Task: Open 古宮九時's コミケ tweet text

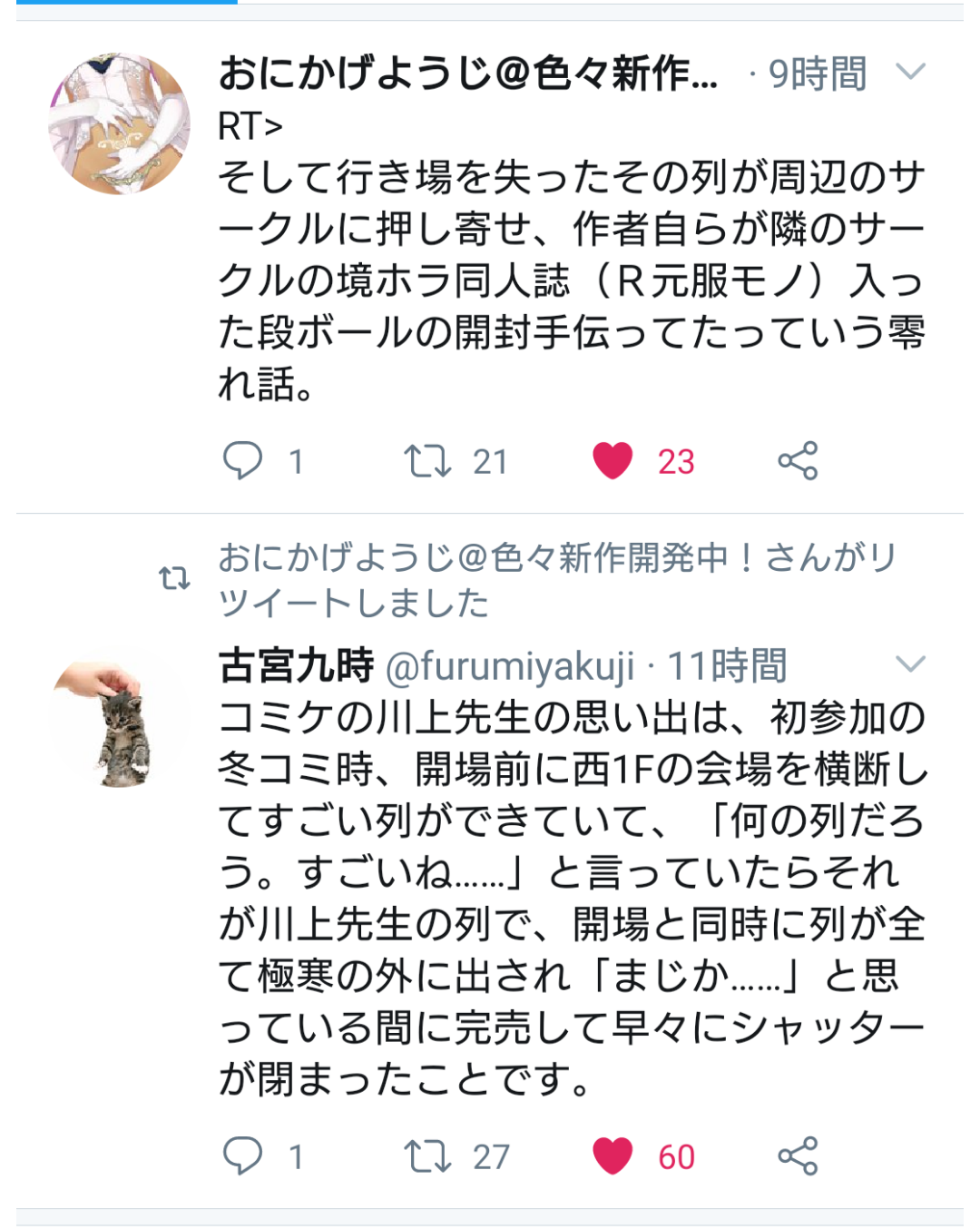Action: [572, 899]
